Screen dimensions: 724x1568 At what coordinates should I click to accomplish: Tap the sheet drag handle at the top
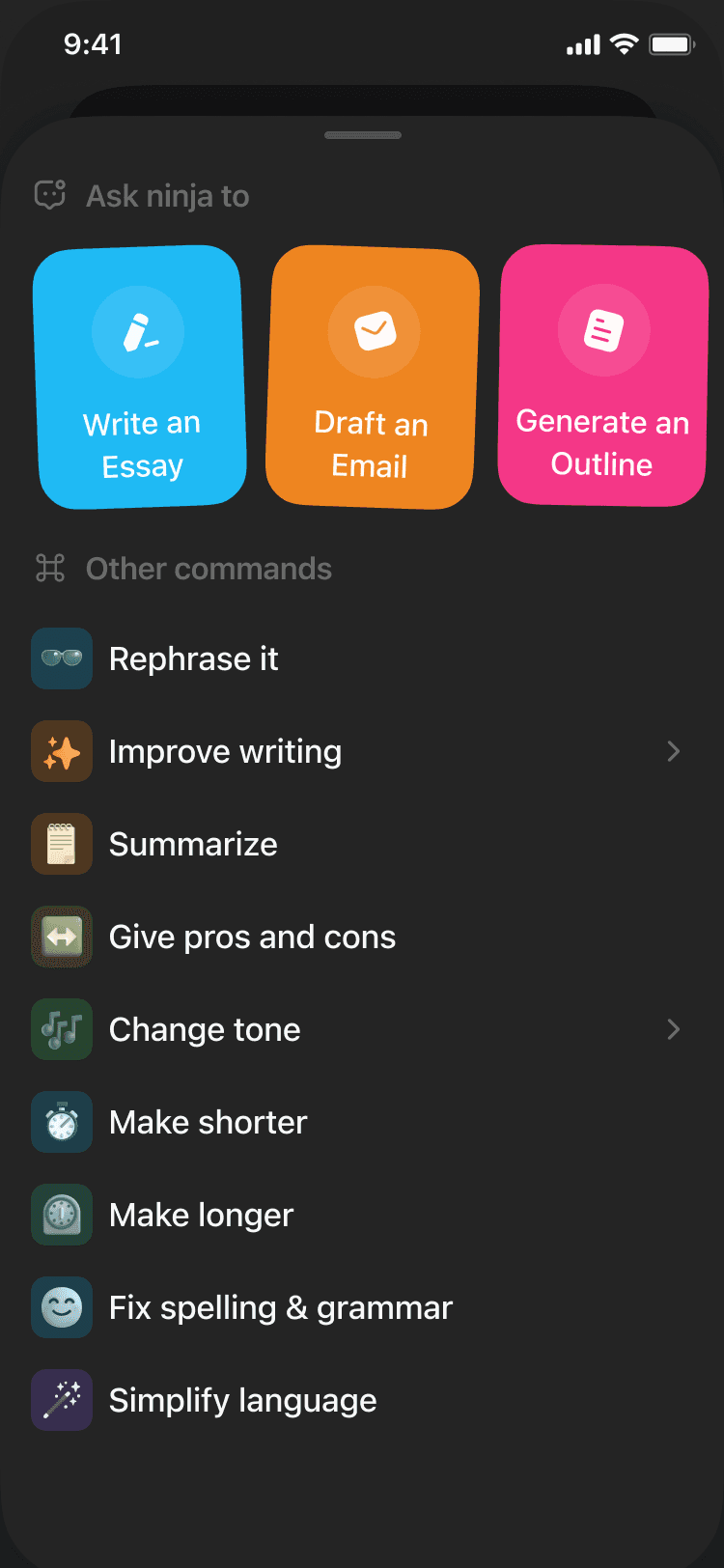point(362,136)
